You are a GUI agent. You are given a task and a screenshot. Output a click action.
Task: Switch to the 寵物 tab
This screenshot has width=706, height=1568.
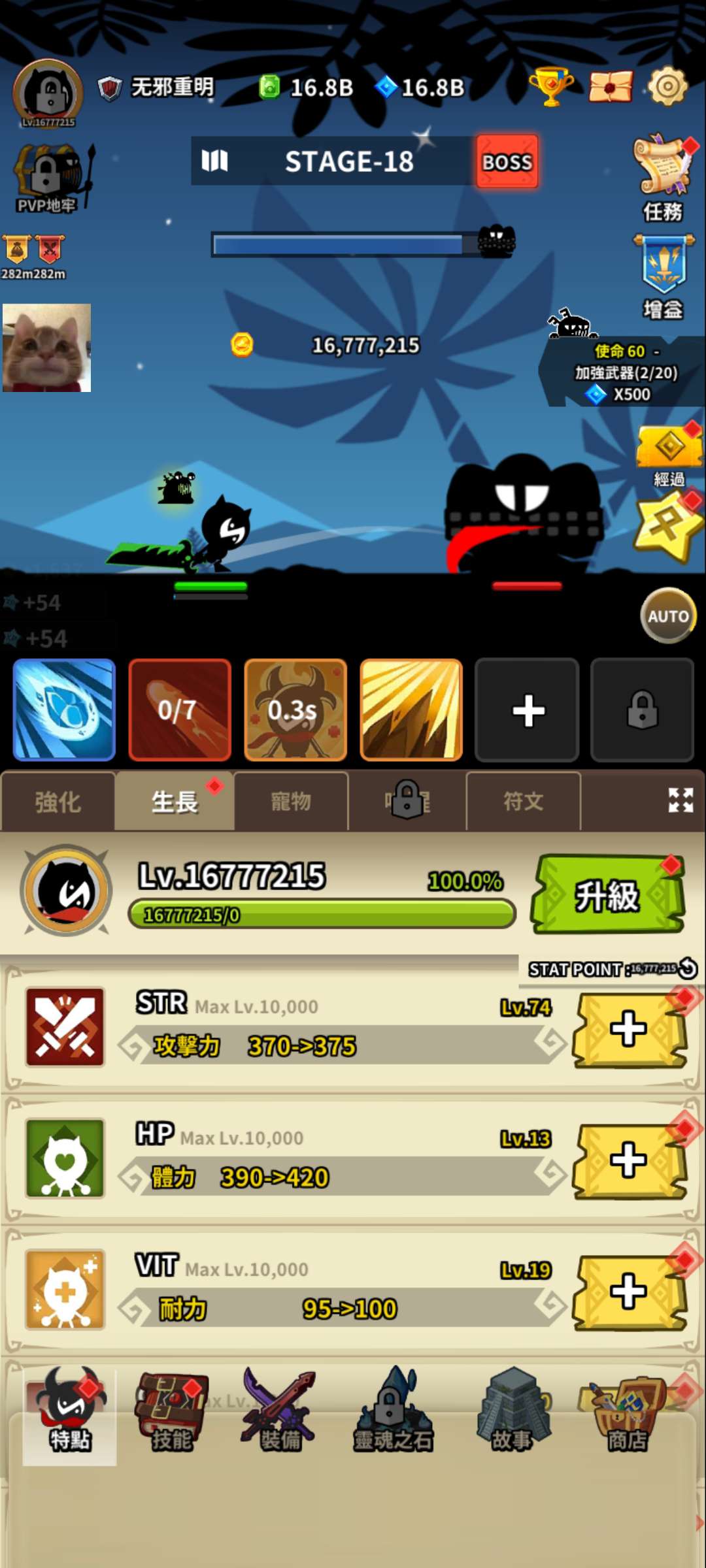click(x=291, y=802)
